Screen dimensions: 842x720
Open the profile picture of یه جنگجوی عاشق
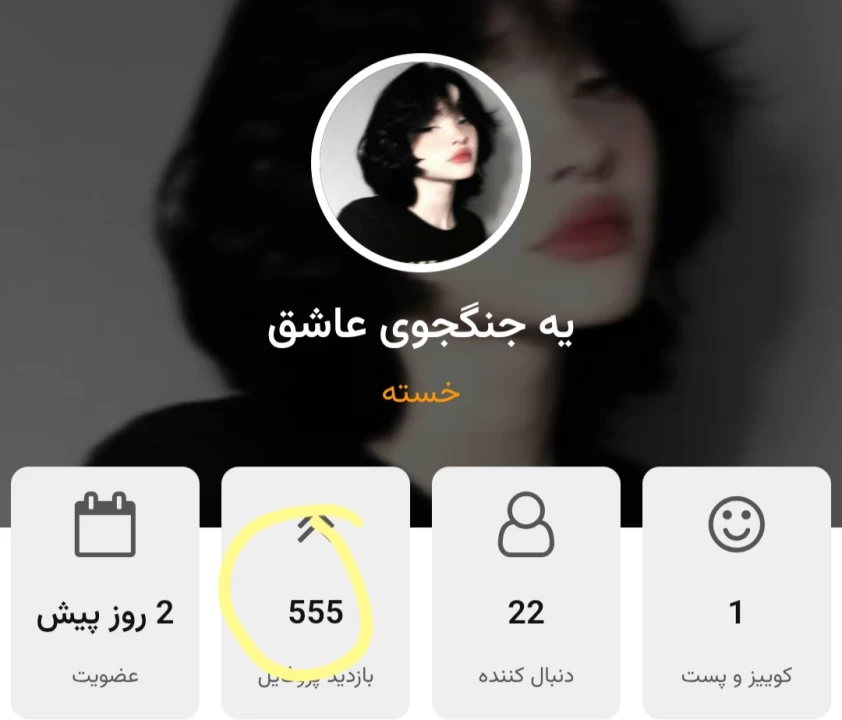pyautogui.click(x=421, y=163)
